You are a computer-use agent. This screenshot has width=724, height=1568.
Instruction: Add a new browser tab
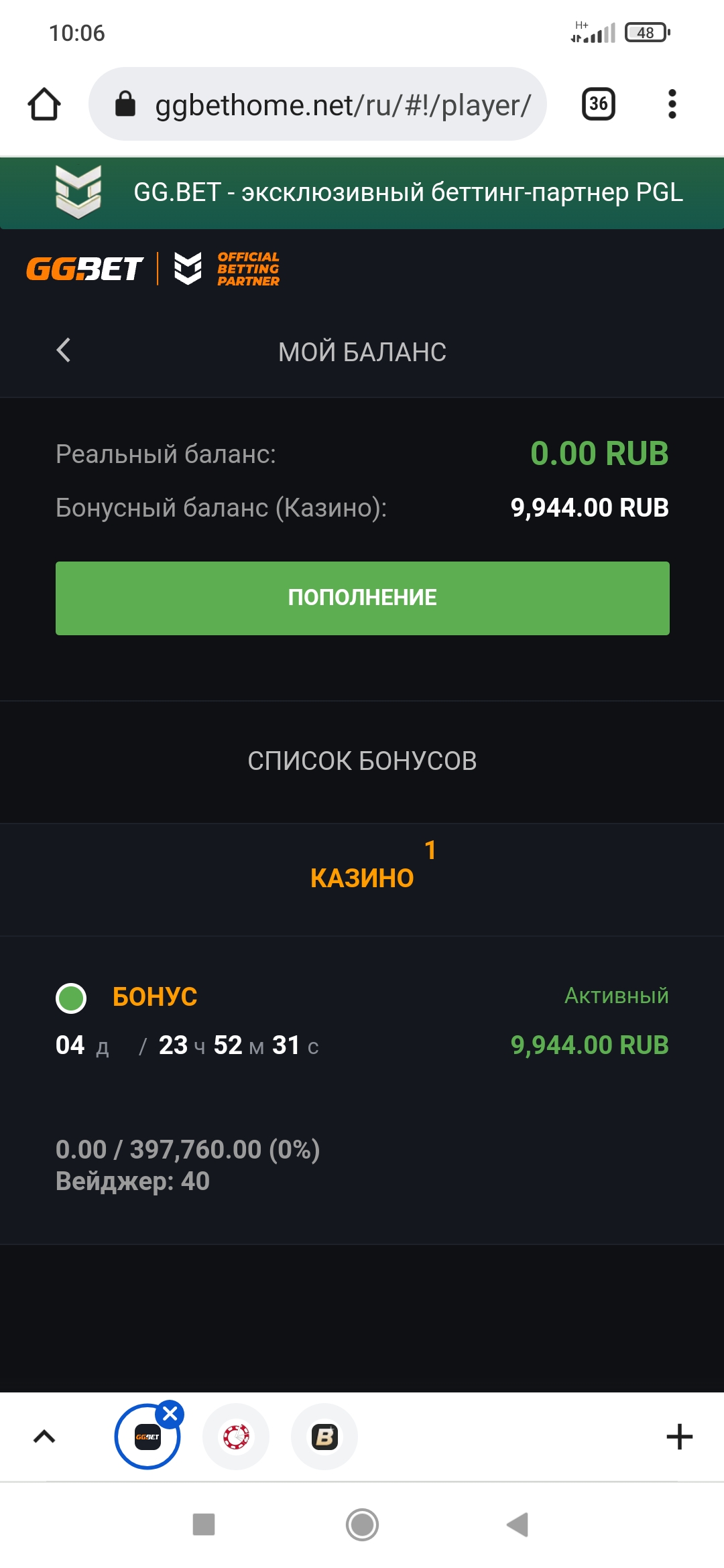679,1437
